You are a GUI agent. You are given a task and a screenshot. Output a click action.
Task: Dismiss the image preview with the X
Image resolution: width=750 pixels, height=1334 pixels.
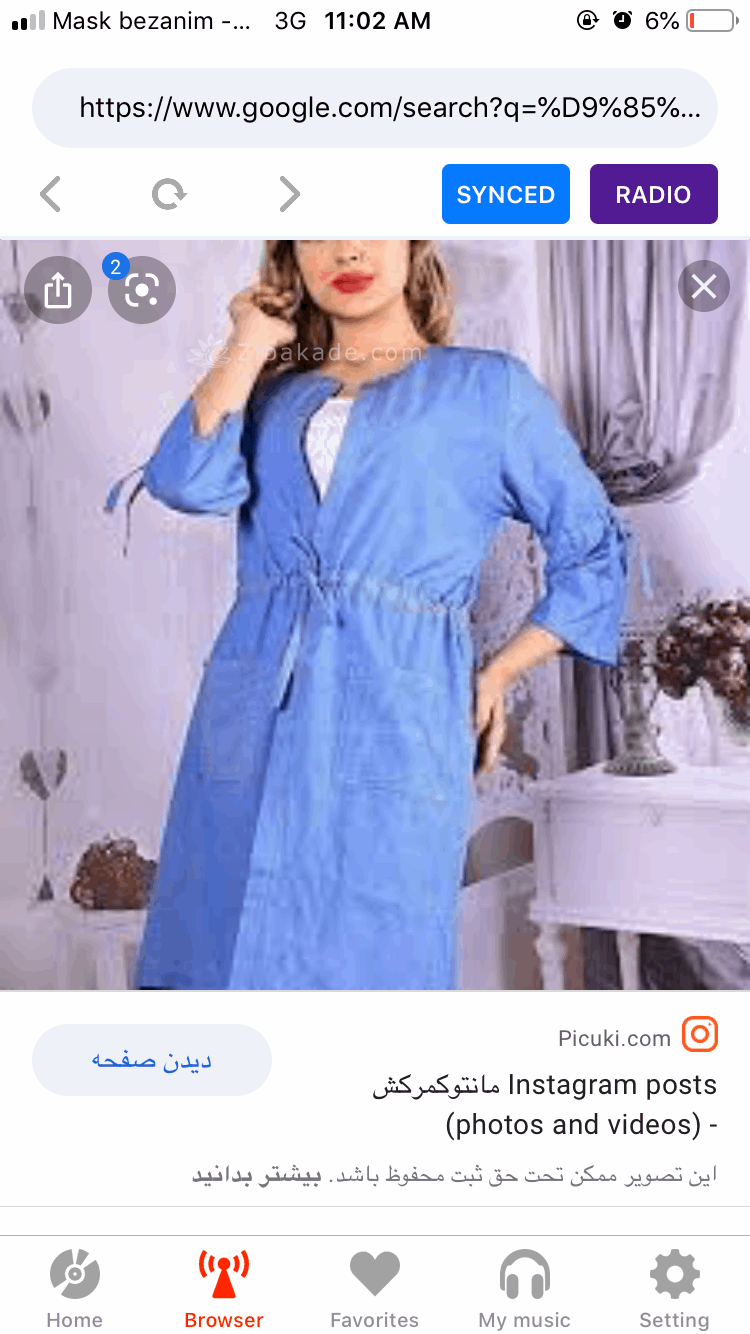[x=704, y=286]
